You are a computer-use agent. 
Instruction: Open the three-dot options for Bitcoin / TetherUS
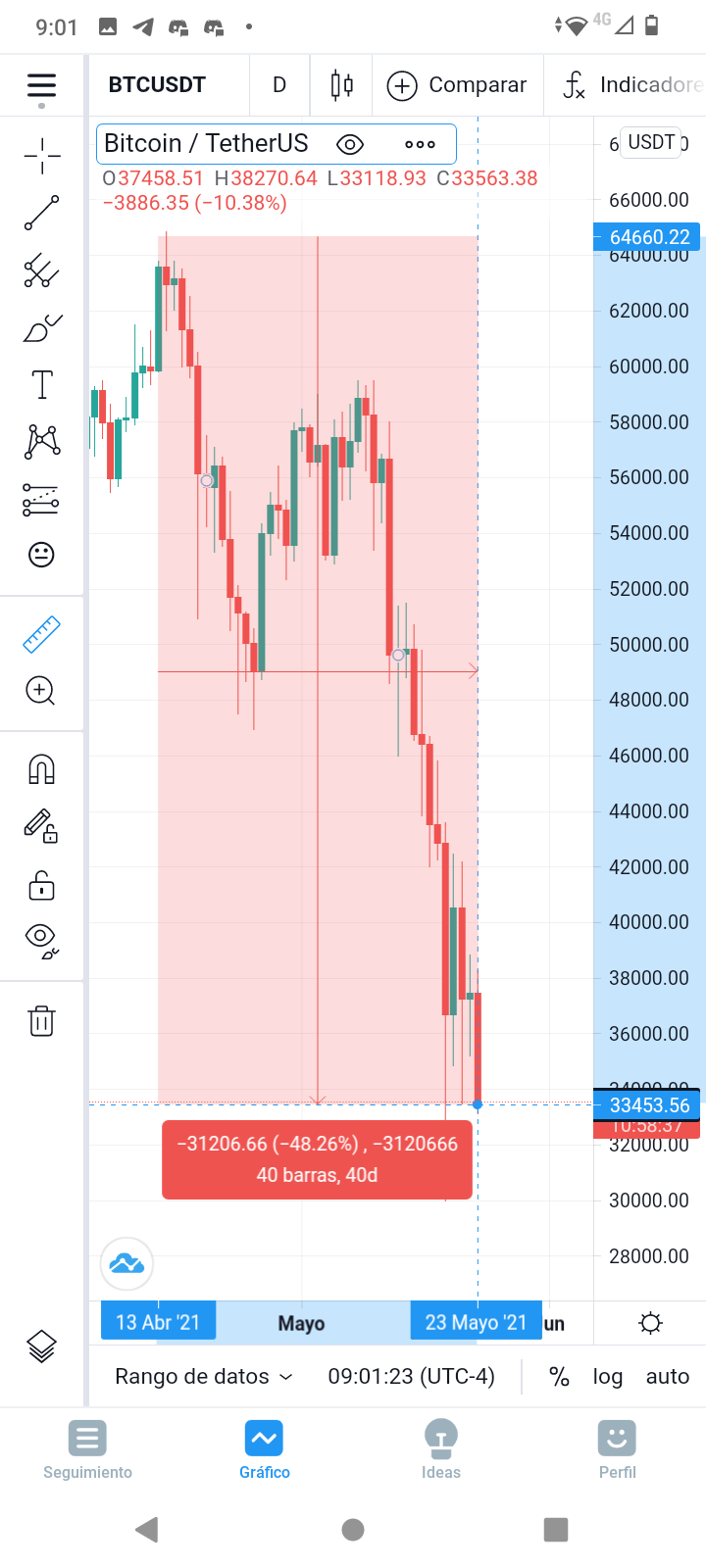(x=420, y=145)
